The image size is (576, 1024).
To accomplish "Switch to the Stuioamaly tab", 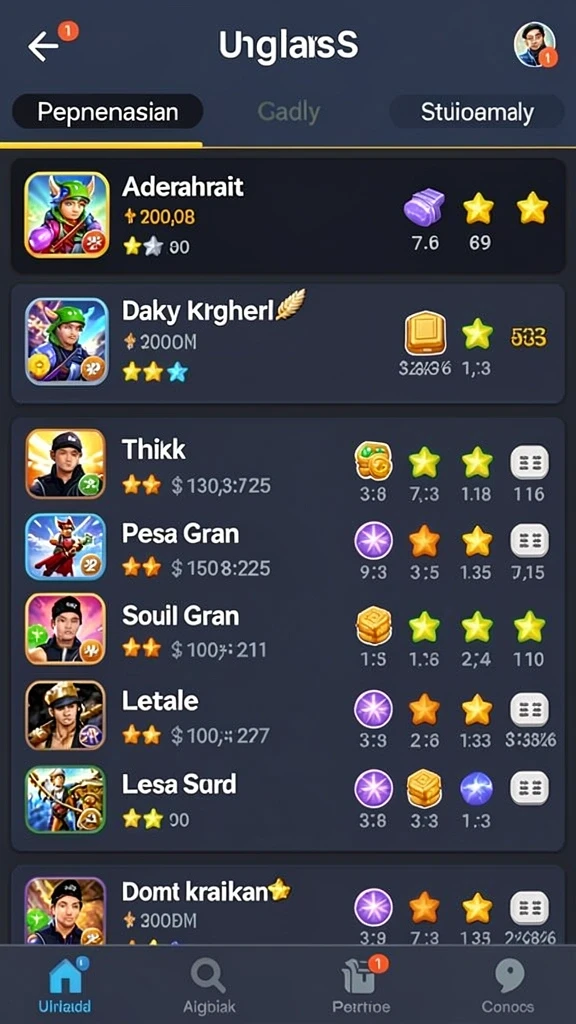I will click(477, 112).
